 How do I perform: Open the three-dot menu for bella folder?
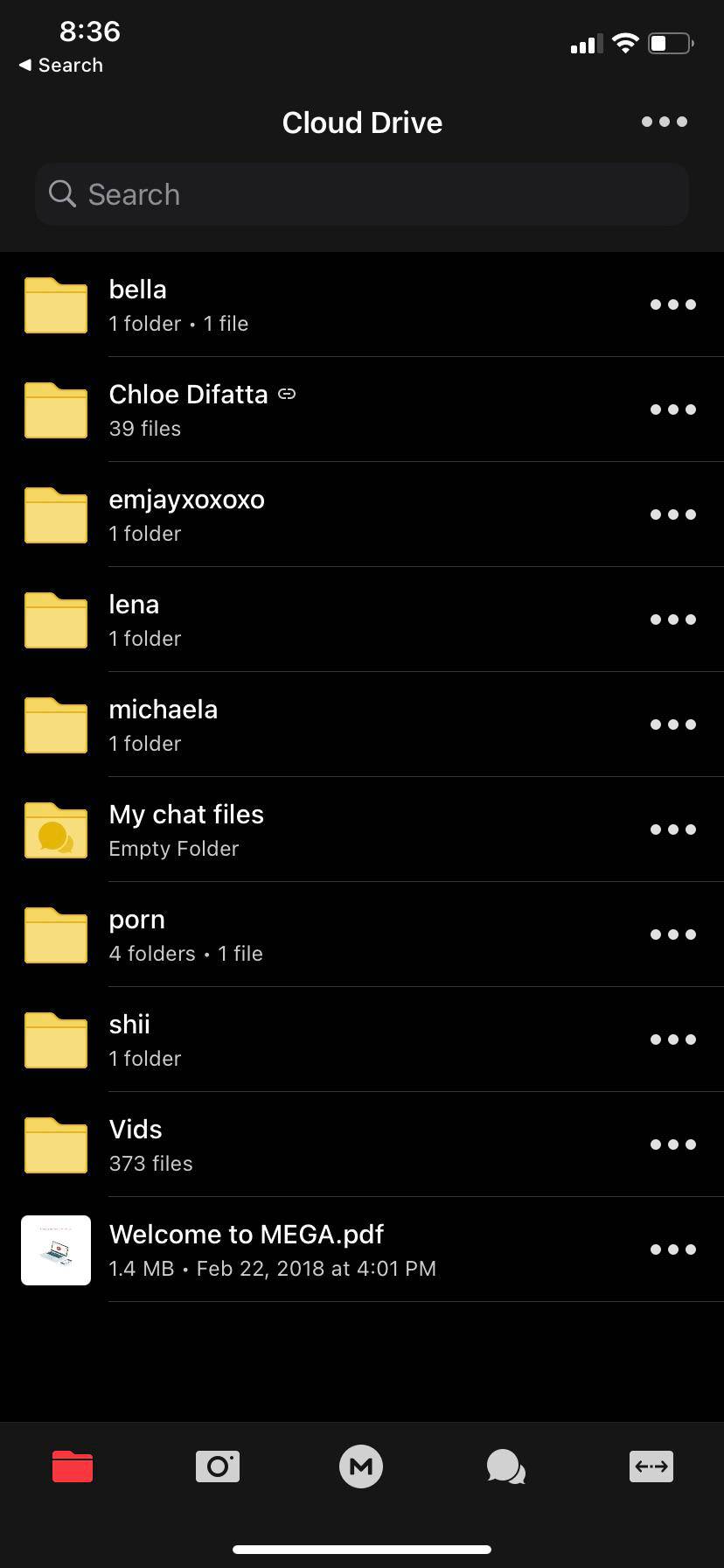click(672, 304)
